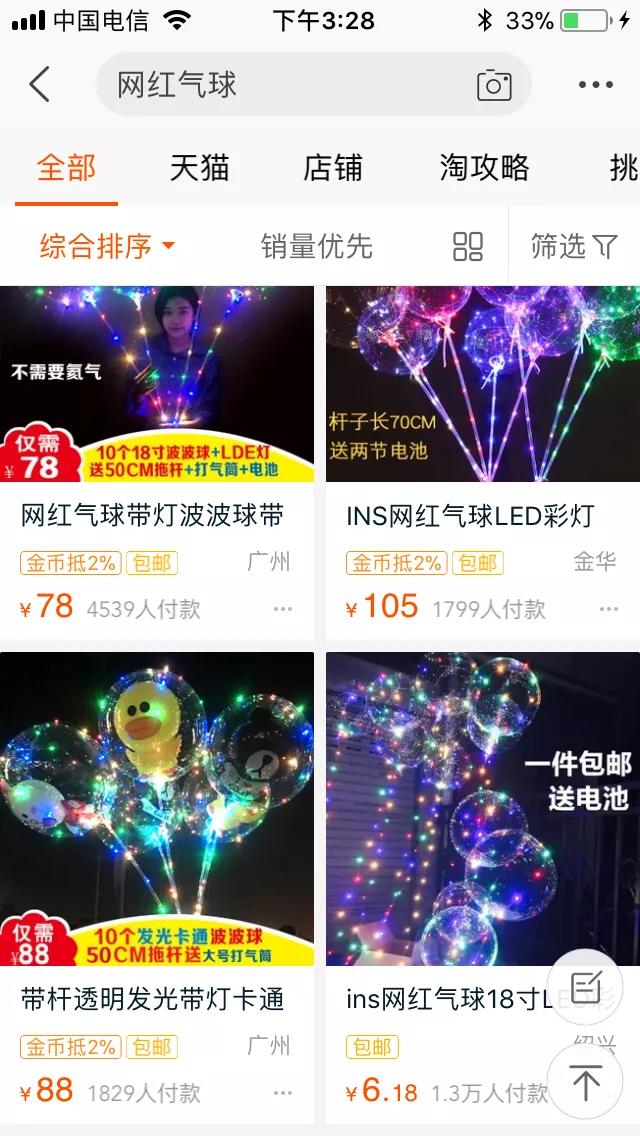Switch to the 店铺 tab

click(333, 168)
